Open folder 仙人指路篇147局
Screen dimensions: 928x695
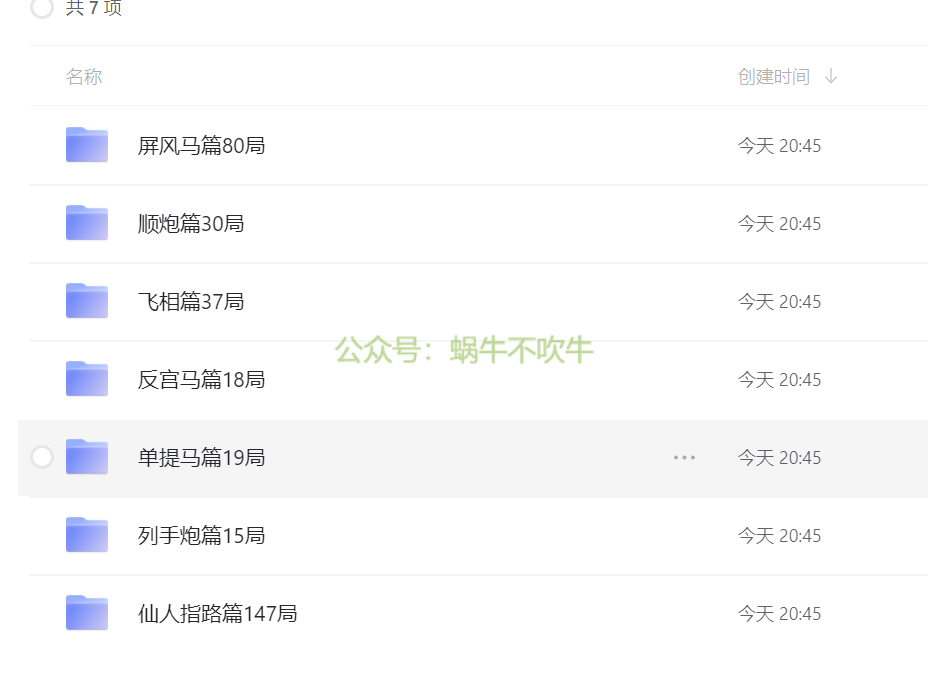[x=217, y=614]
